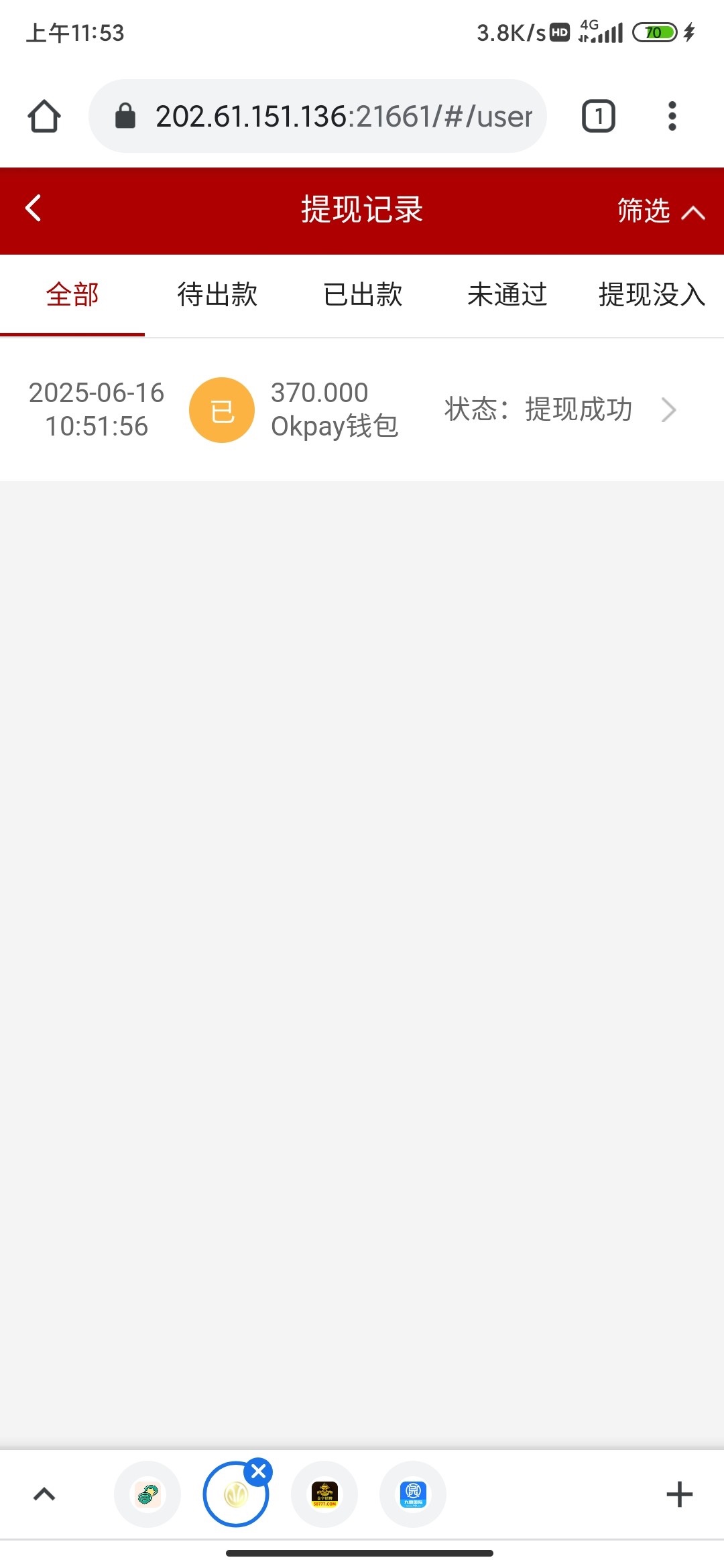Go back from 提现记录 page
Image resolution: width=724 pixels, height=1568 pixels.
[x=34, y=208]
